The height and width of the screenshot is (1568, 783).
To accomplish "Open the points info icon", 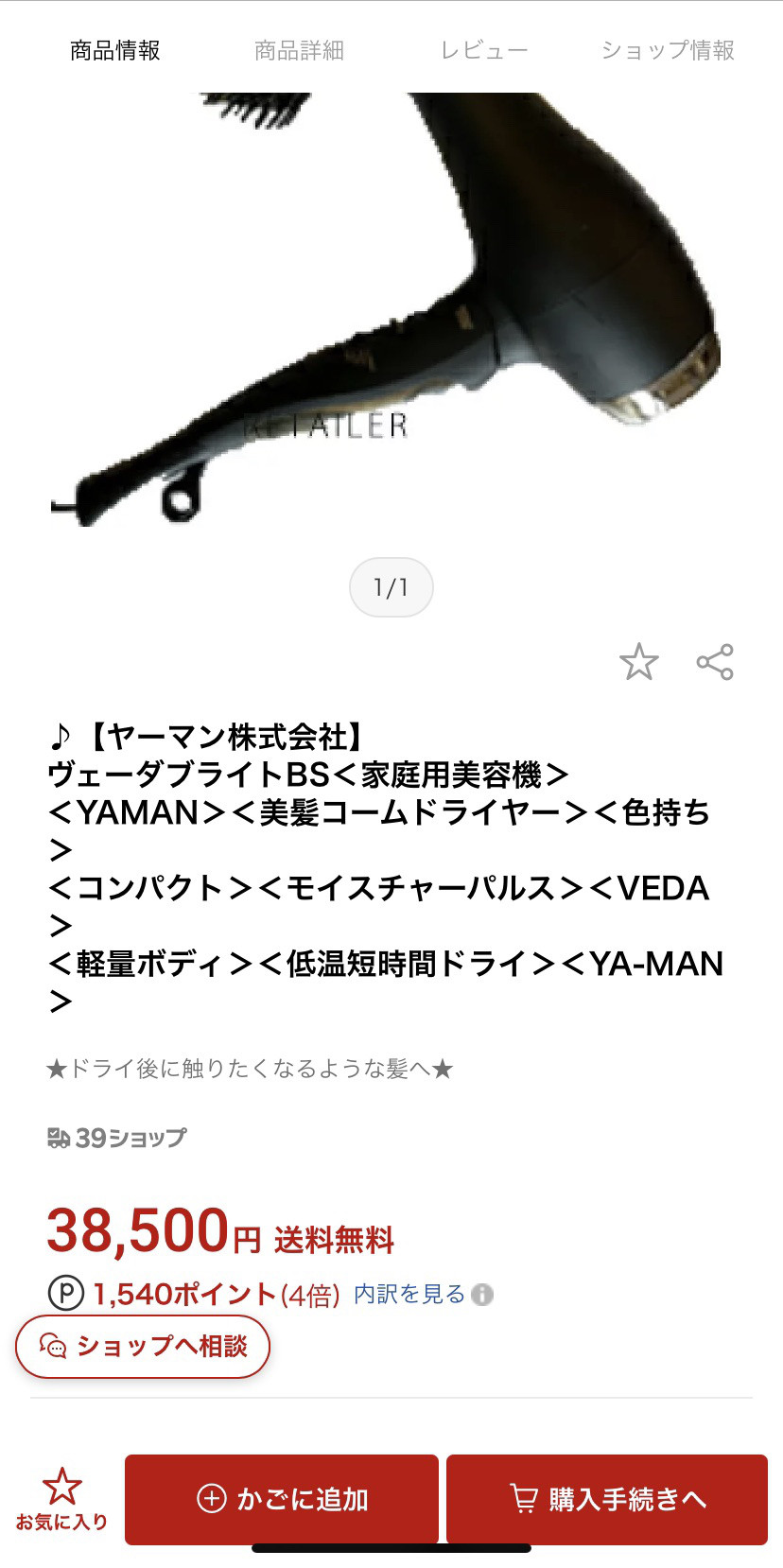I will click(x=482, y=1295).
